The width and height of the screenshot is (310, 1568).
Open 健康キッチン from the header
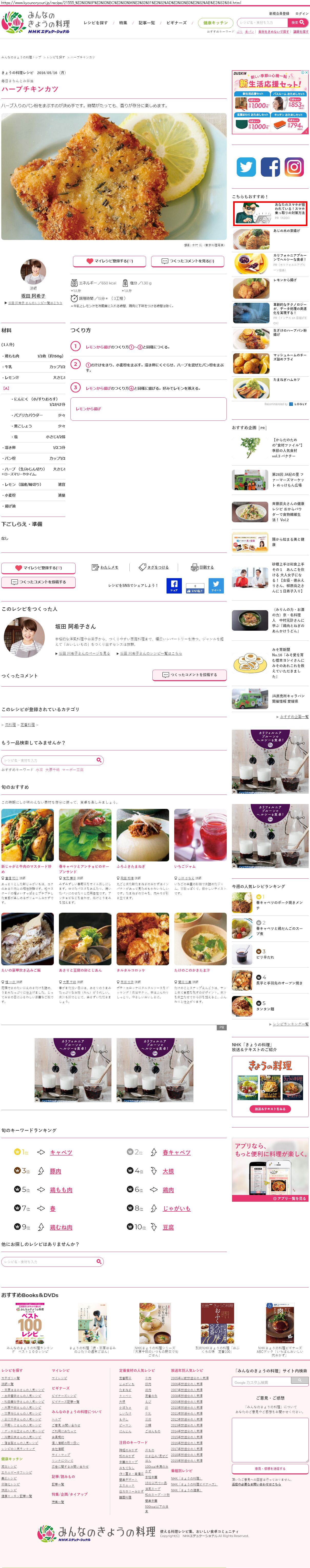coord(215,23)
